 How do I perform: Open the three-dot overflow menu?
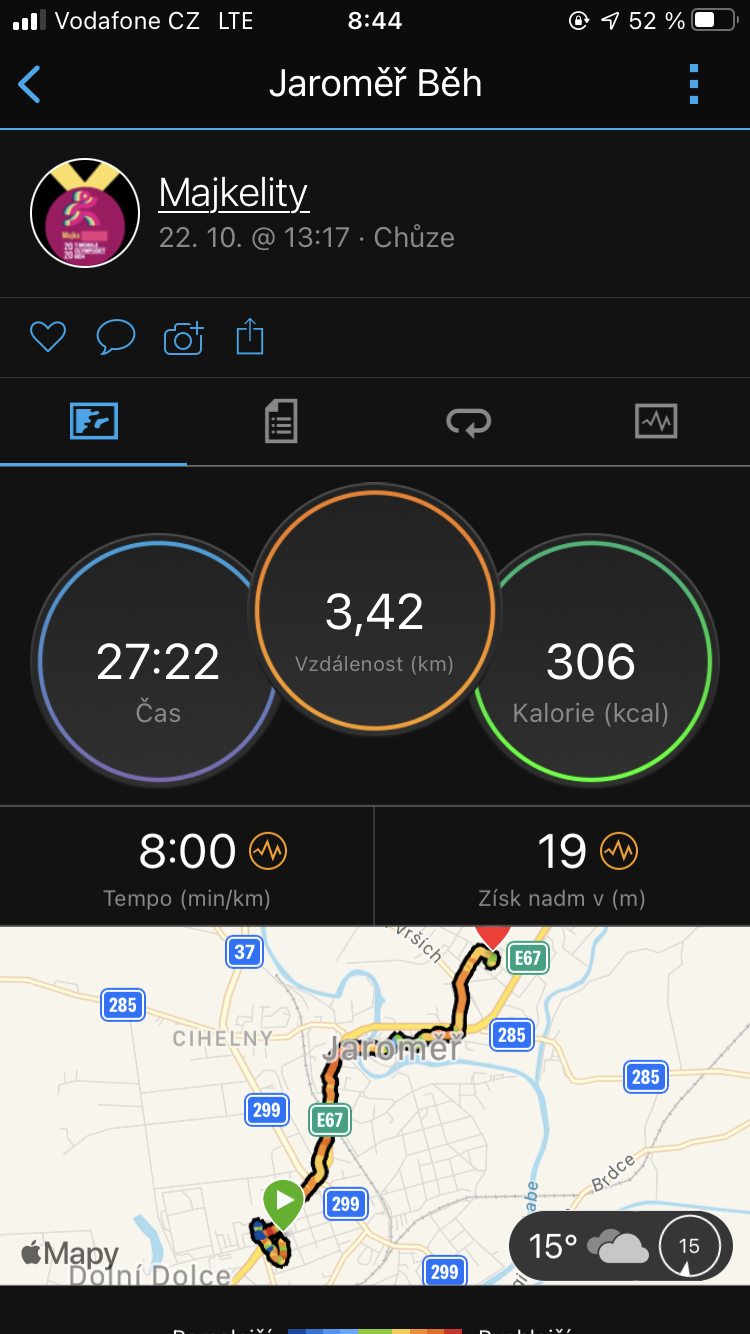(x=694, y=84)
